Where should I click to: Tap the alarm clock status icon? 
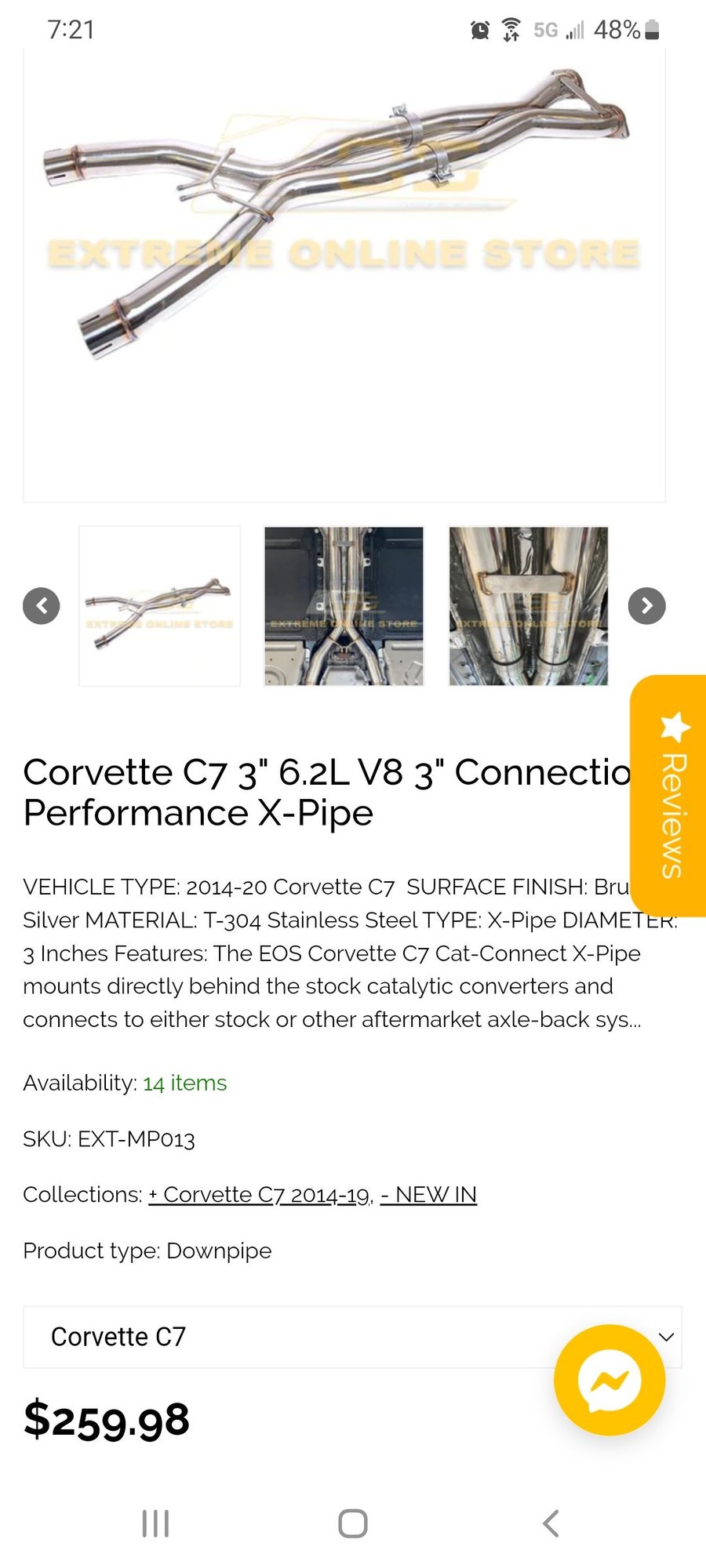point(479,29)
